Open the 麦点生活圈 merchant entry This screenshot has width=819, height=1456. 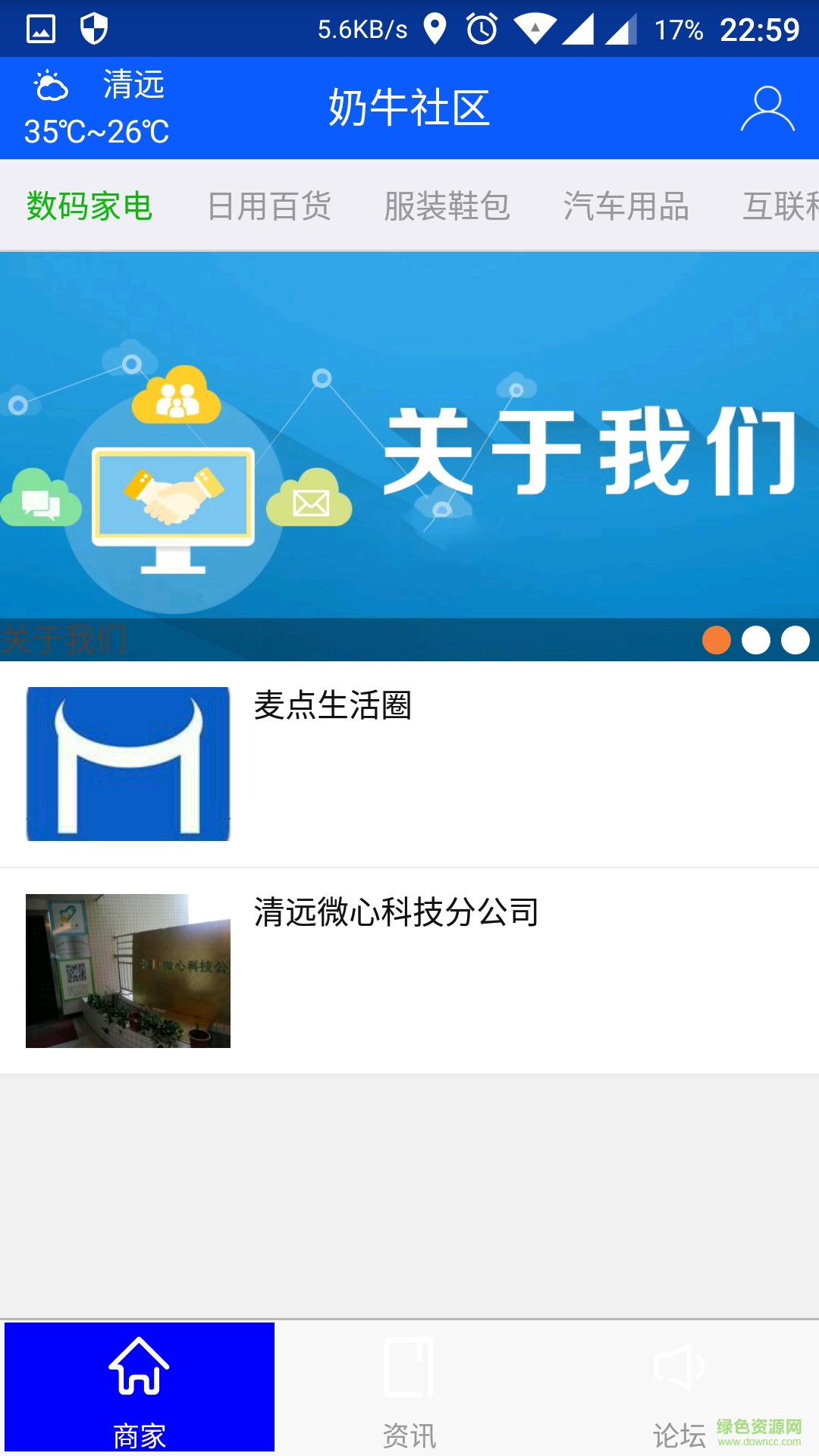[x=409, y=764]
